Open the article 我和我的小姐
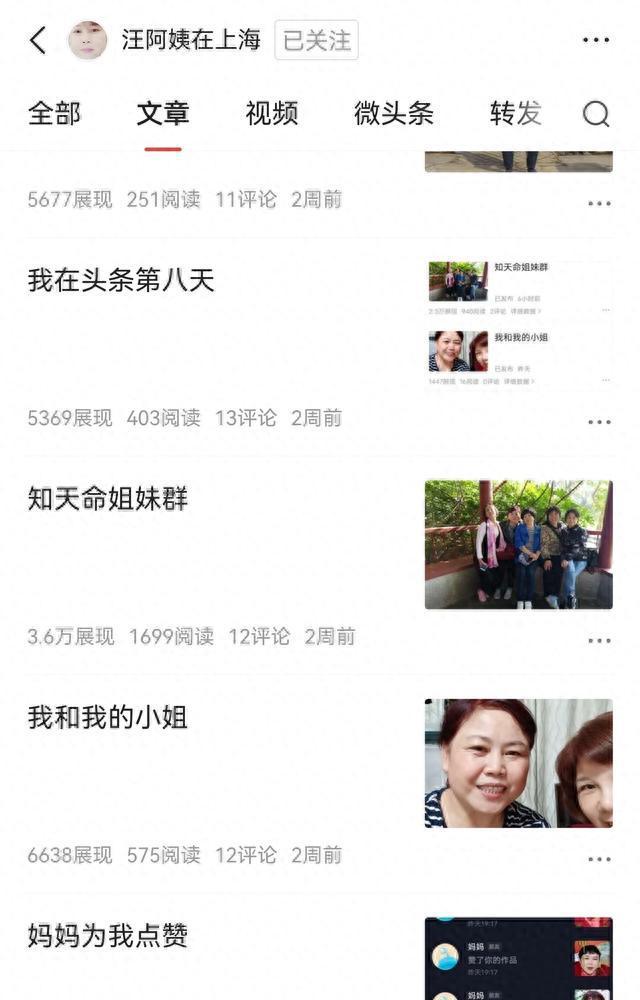The image size is (640, 1000). 108,717
